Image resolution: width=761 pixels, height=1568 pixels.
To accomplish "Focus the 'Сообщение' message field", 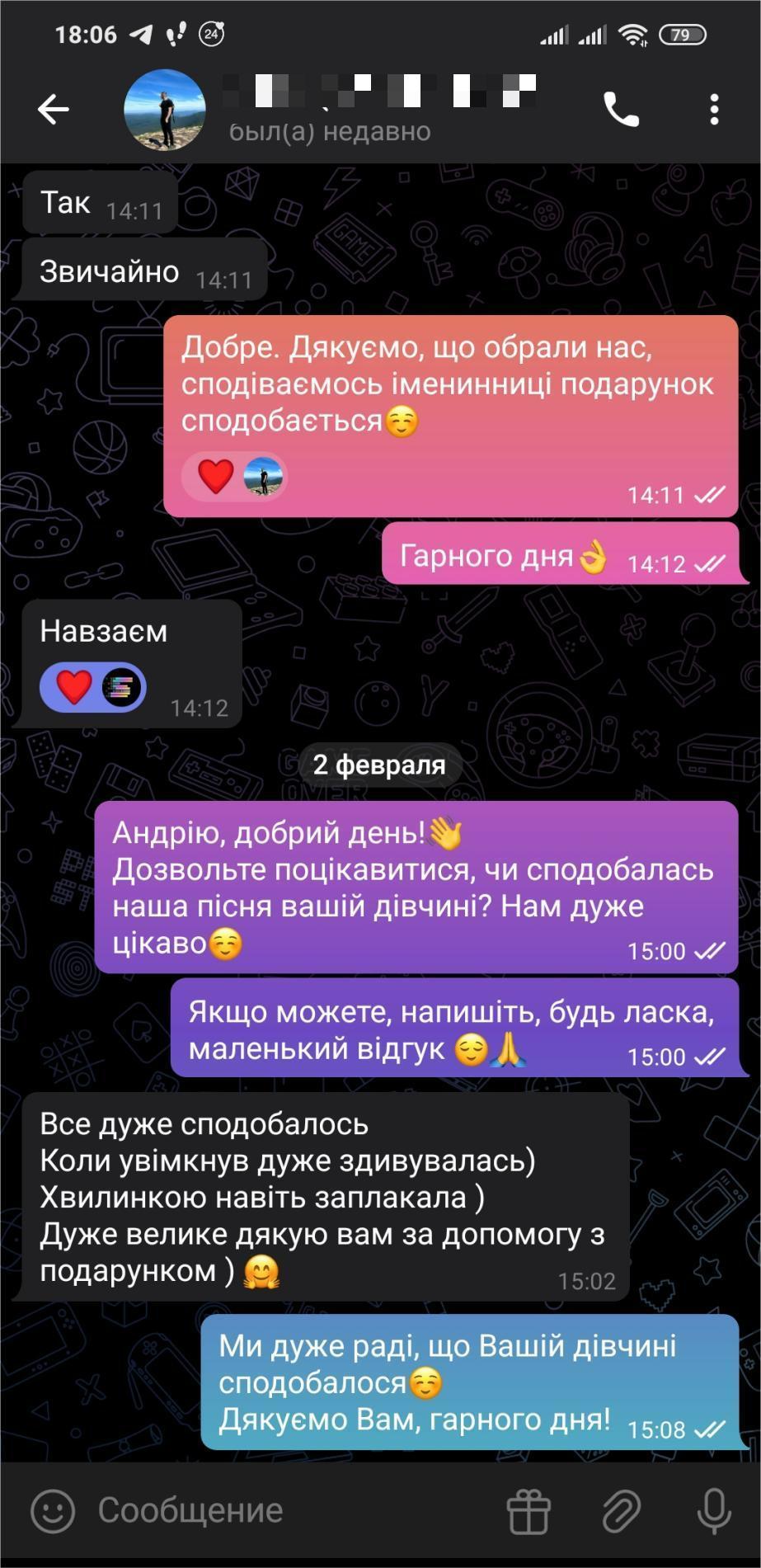I will (289, 1510).
